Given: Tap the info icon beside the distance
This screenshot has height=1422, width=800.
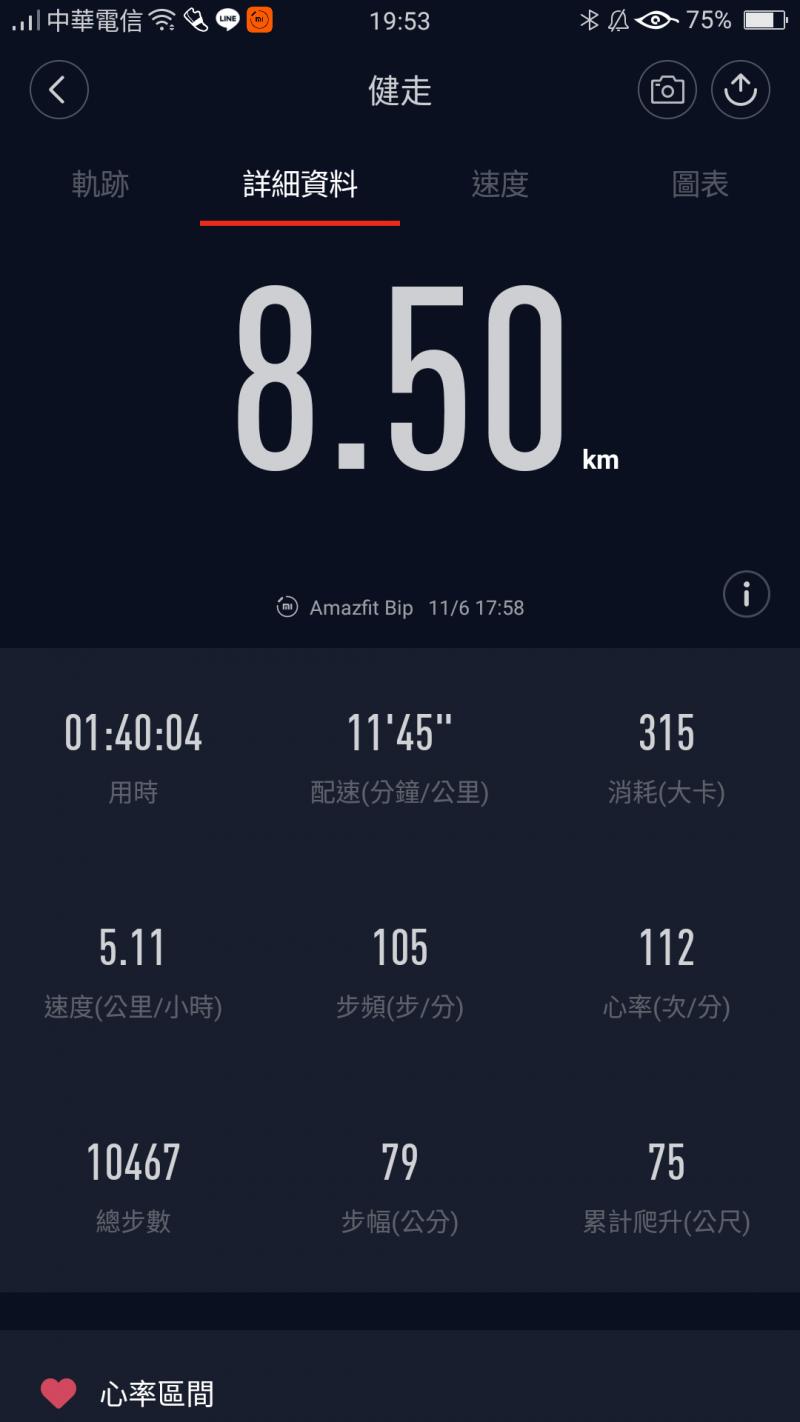Looking at the screenshot, I should click(x=746, y=595).
